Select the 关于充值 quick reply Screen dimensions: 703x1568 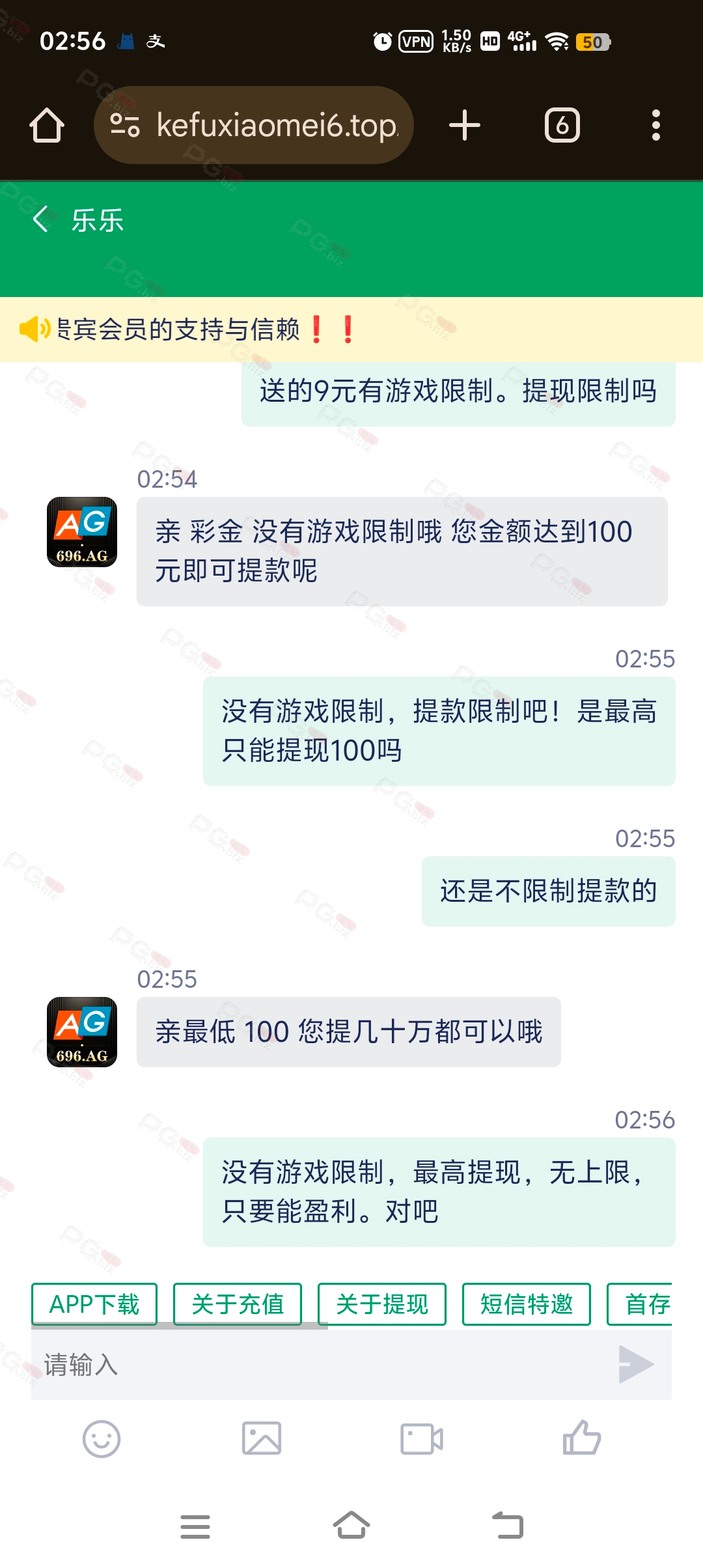[238, 1304]
